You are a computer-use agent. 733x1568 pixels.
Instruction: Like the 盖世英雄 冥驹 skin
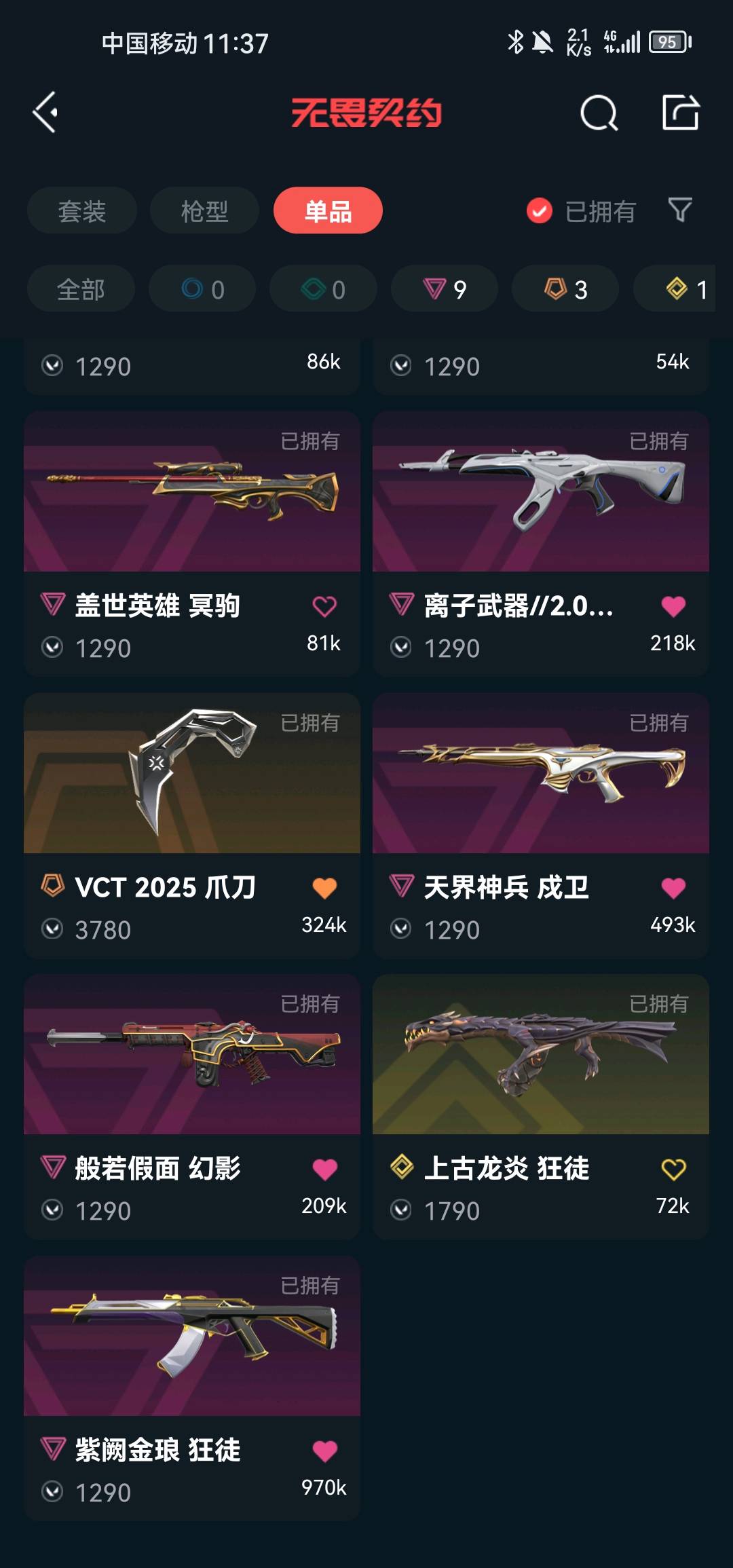coord(324,606)
